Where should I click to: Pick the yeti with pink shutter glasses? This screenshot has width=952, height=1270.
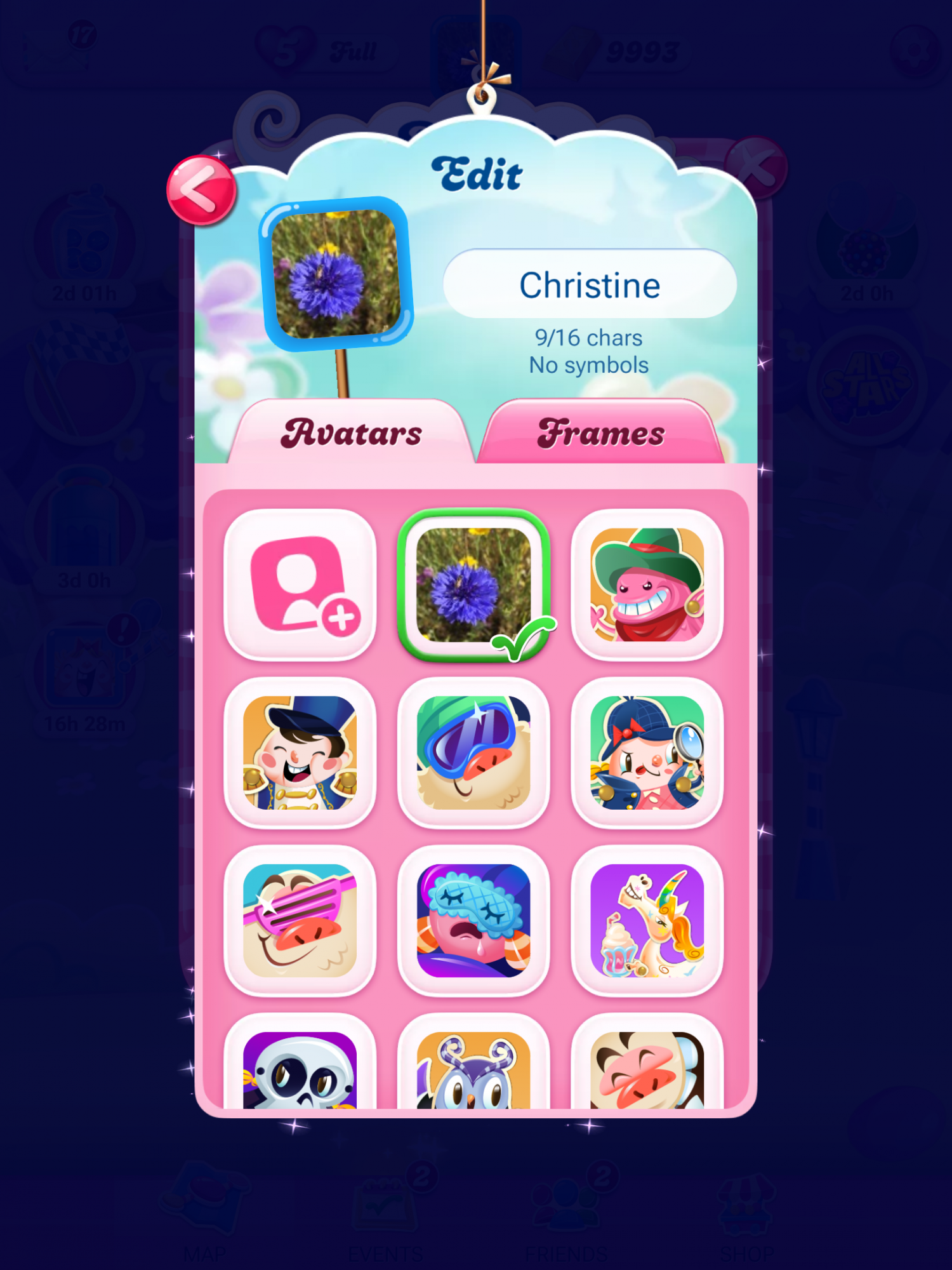[300, 920]
